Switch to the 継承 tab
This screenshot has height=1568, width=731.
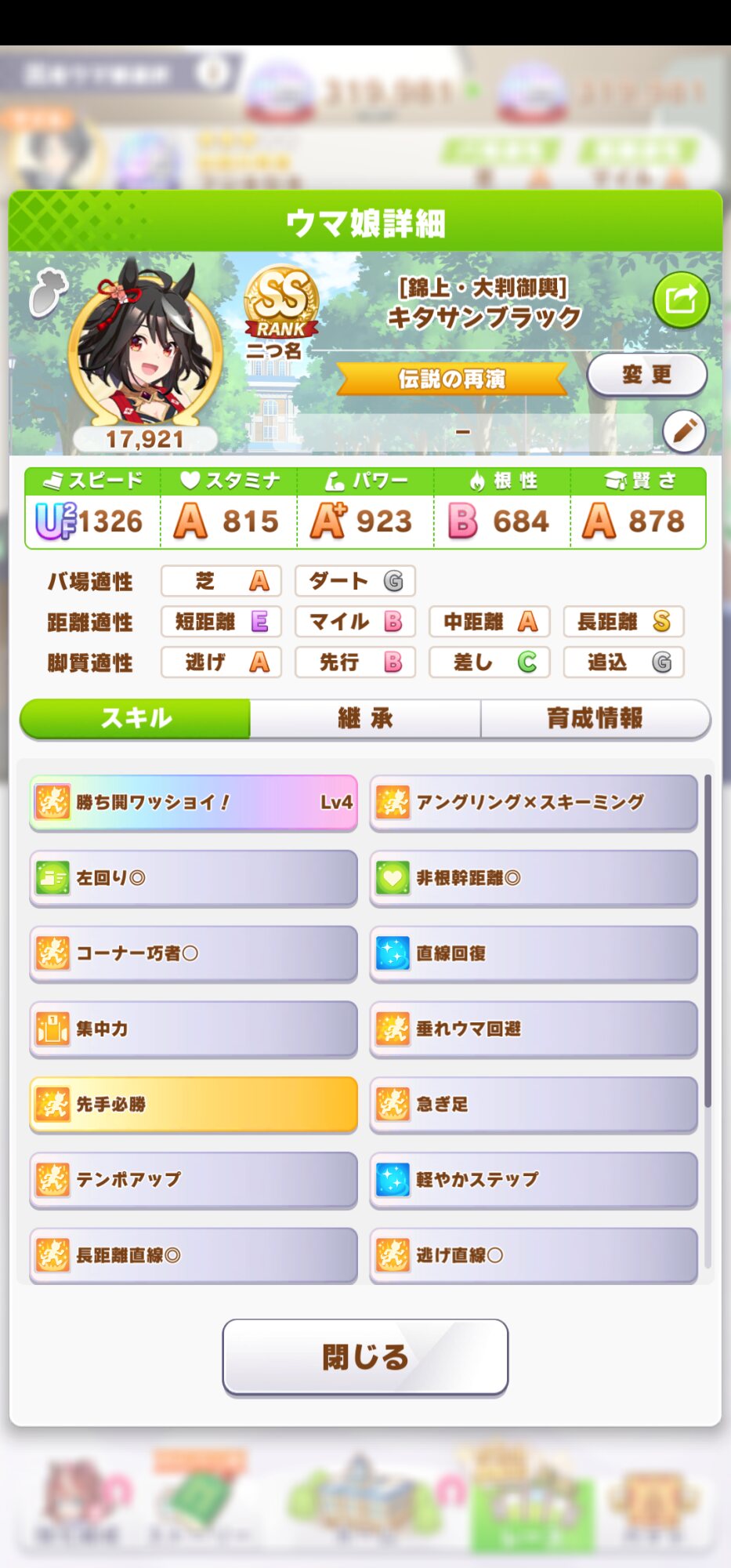tap(365, 717)
